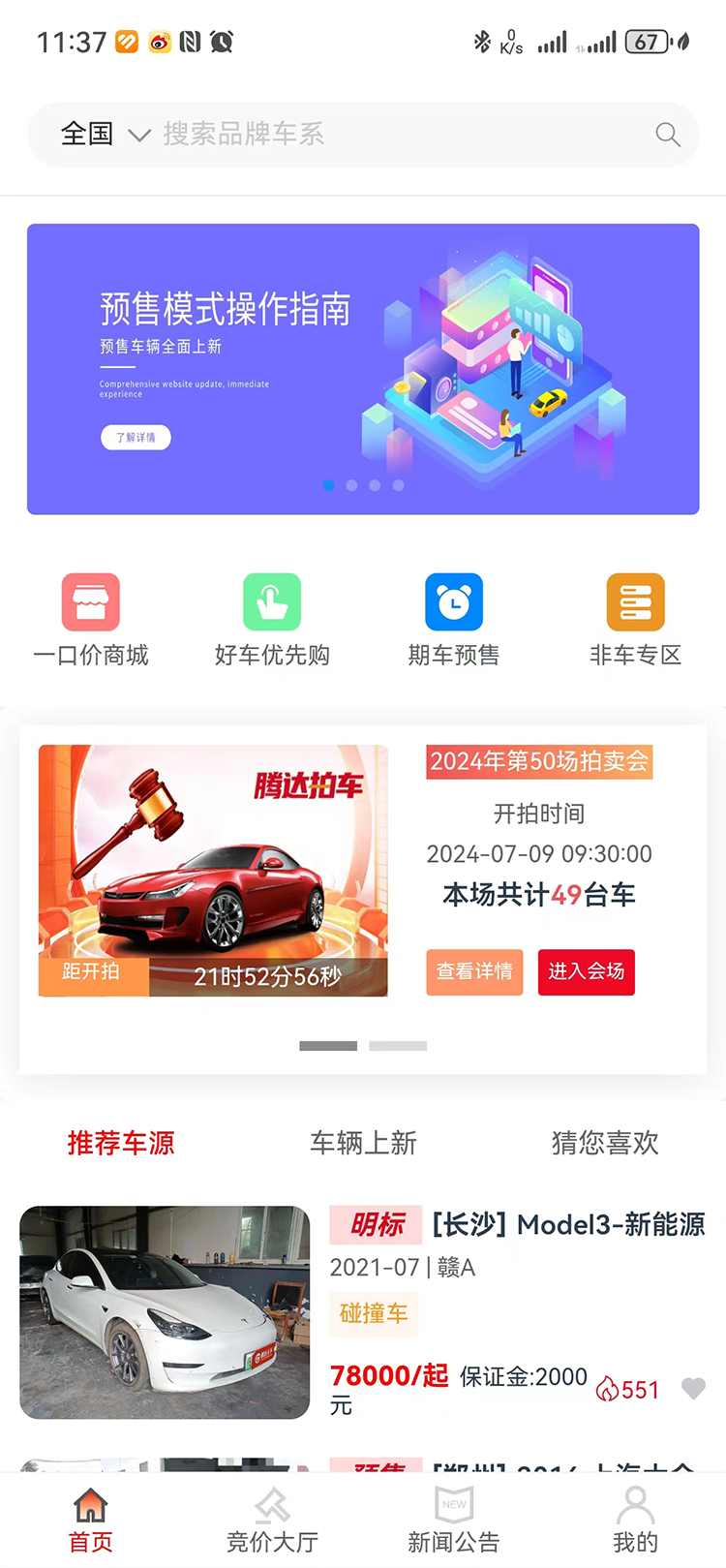Image resolution: width=726 pixels, height=1568 pixels.
Task: Switch to the 车辆上新 tab
Action: tap(363, 1143)
